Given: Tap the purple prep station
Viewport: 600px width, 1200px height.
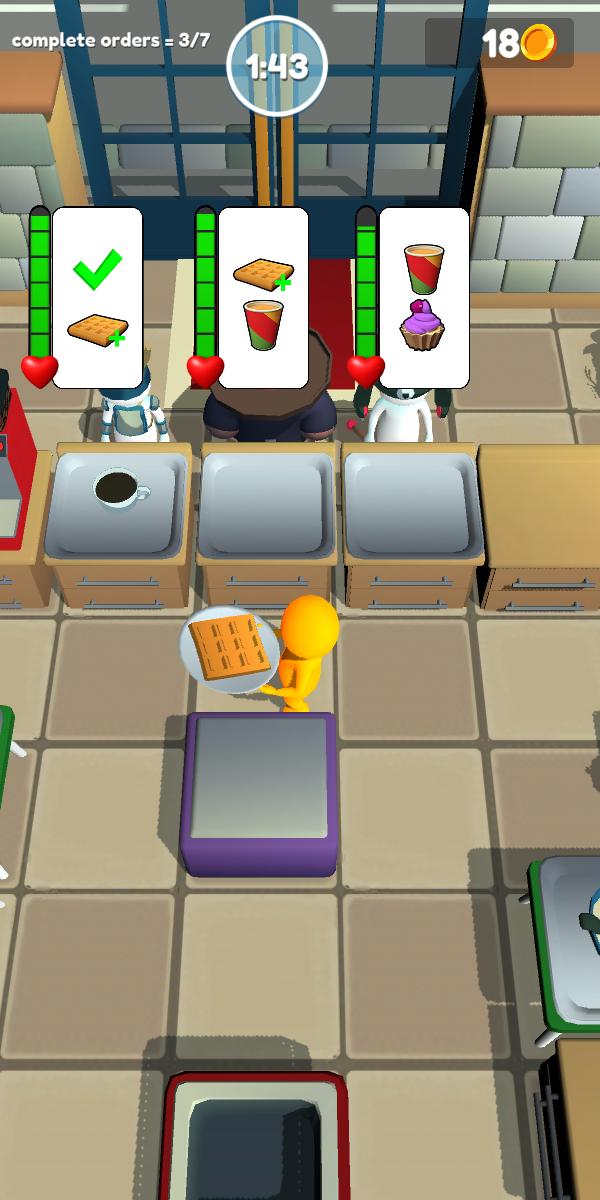Looking at the screenshot, I should click(x=260, y=790).
